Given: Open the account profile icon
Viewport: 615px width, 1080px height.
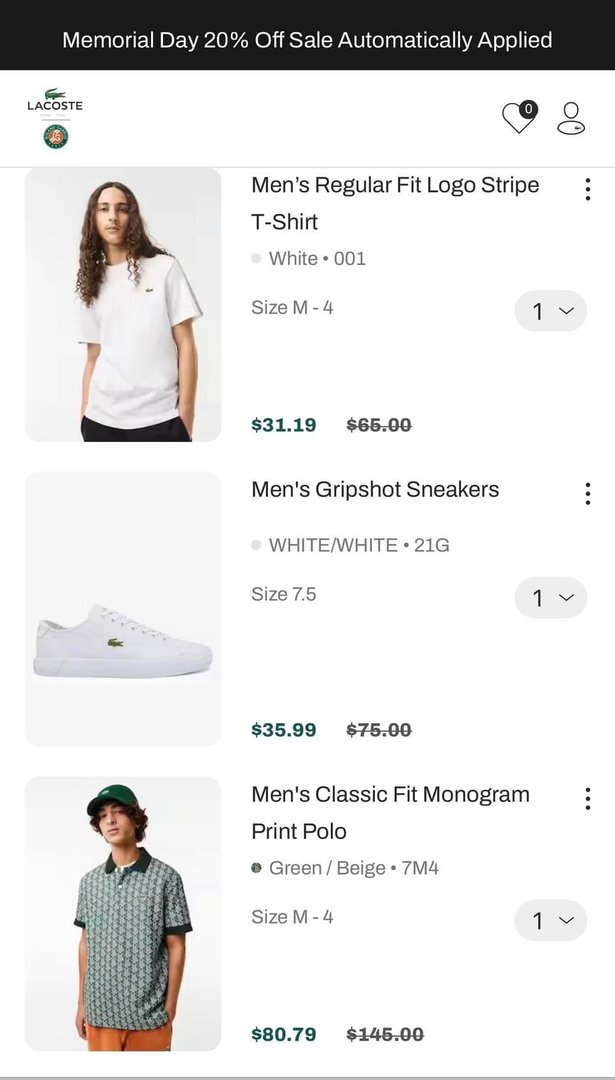Looking at the screenshot, I should (571, 118).
